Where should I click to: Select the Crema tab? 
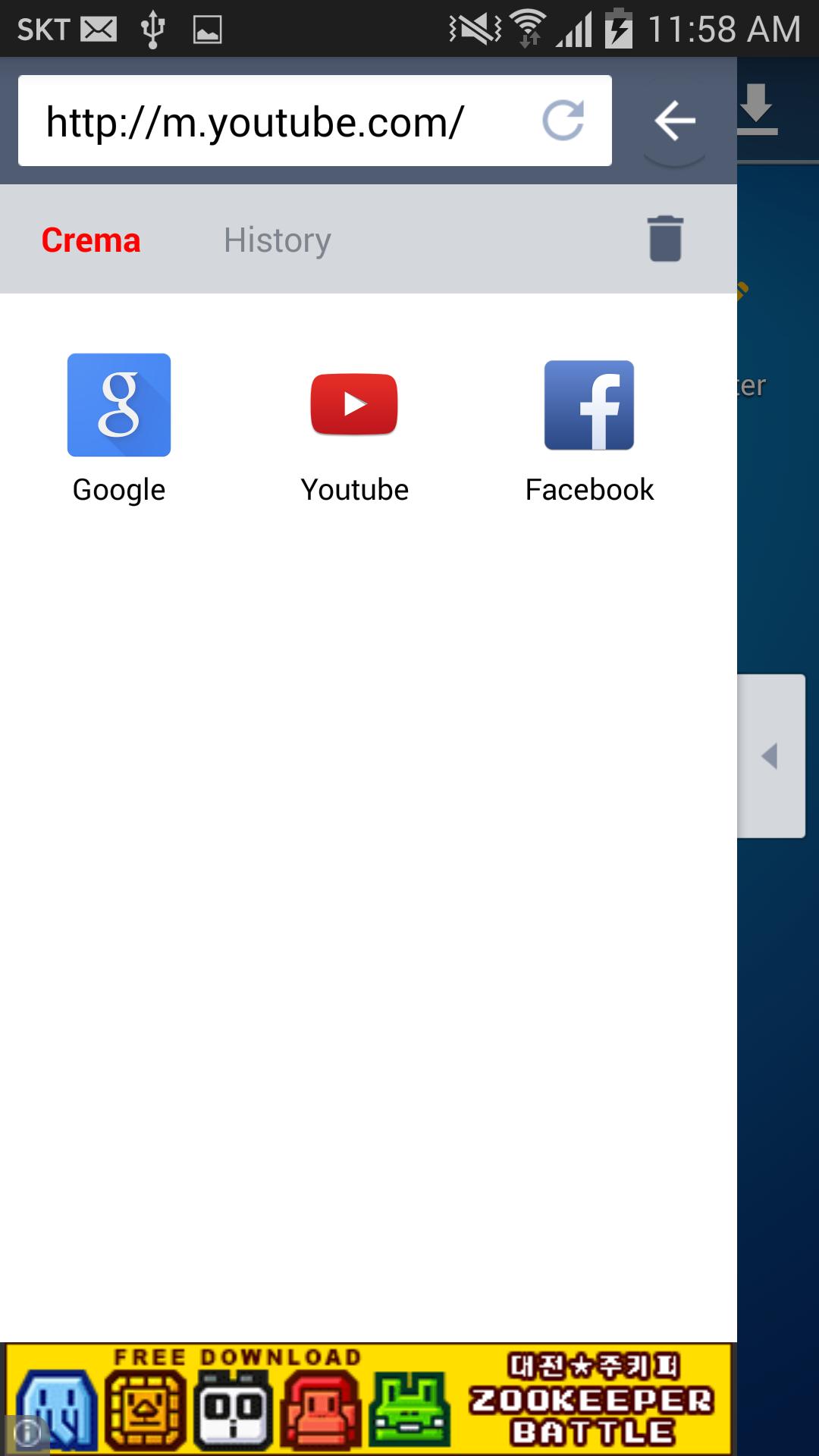click(91, 240)
